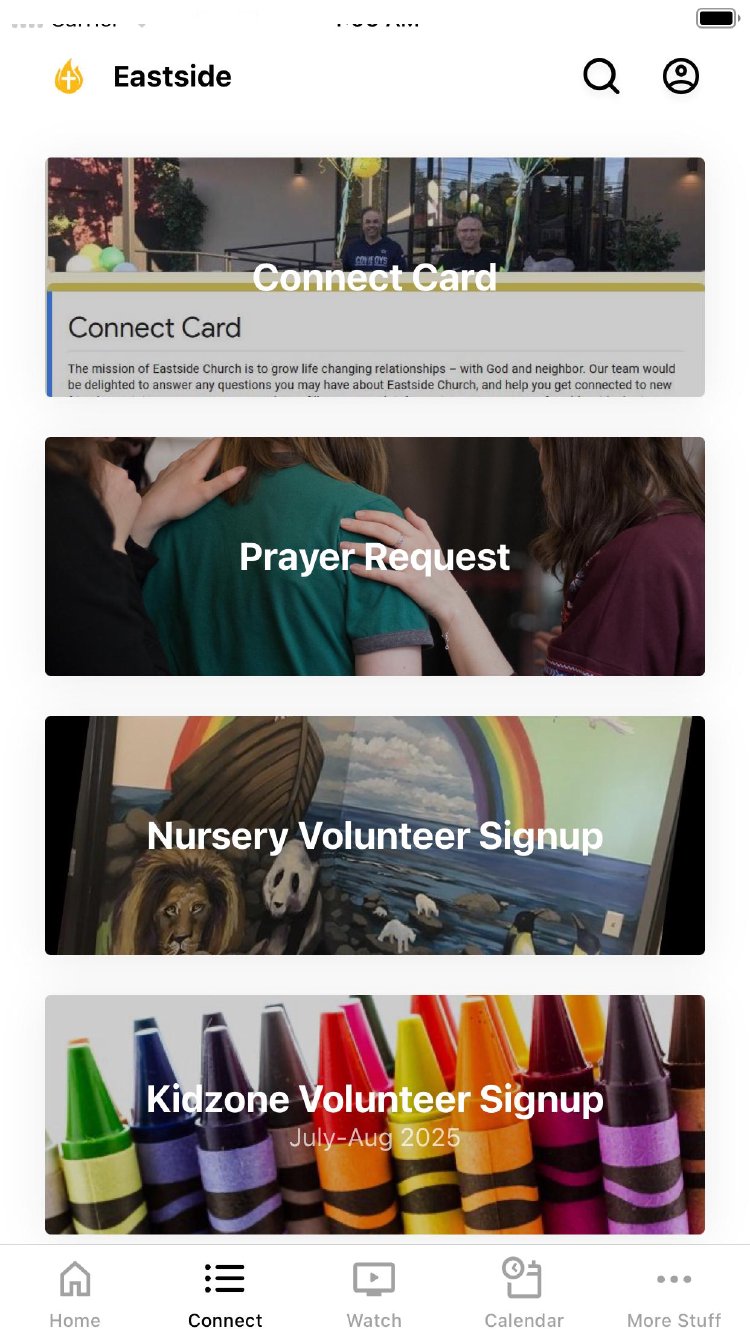750x1334 pixels.
Task: Switch to the Watch tab
Action: pos(374,1293)
